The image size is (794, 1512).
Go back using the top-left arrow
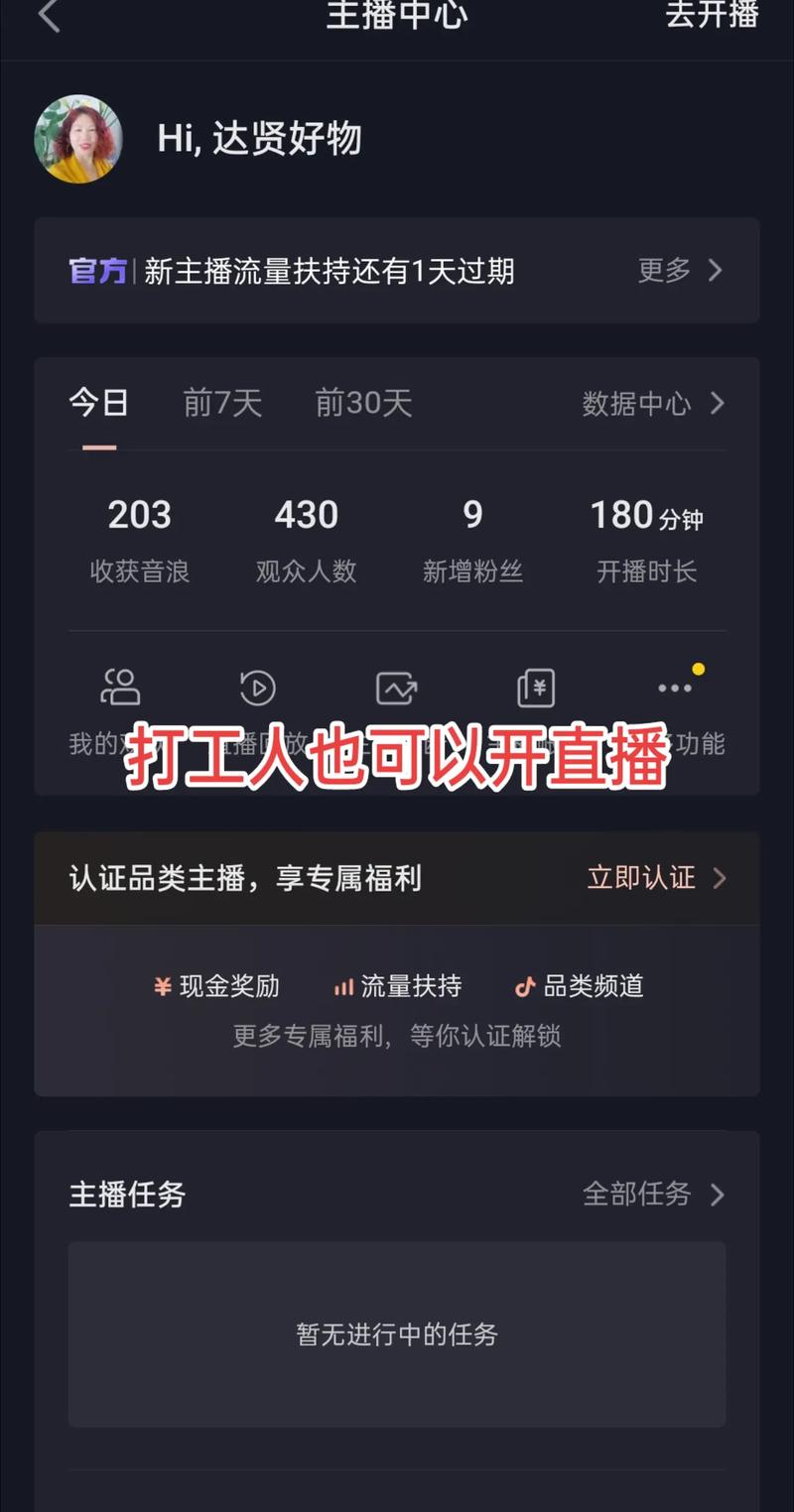pos(49,16)
